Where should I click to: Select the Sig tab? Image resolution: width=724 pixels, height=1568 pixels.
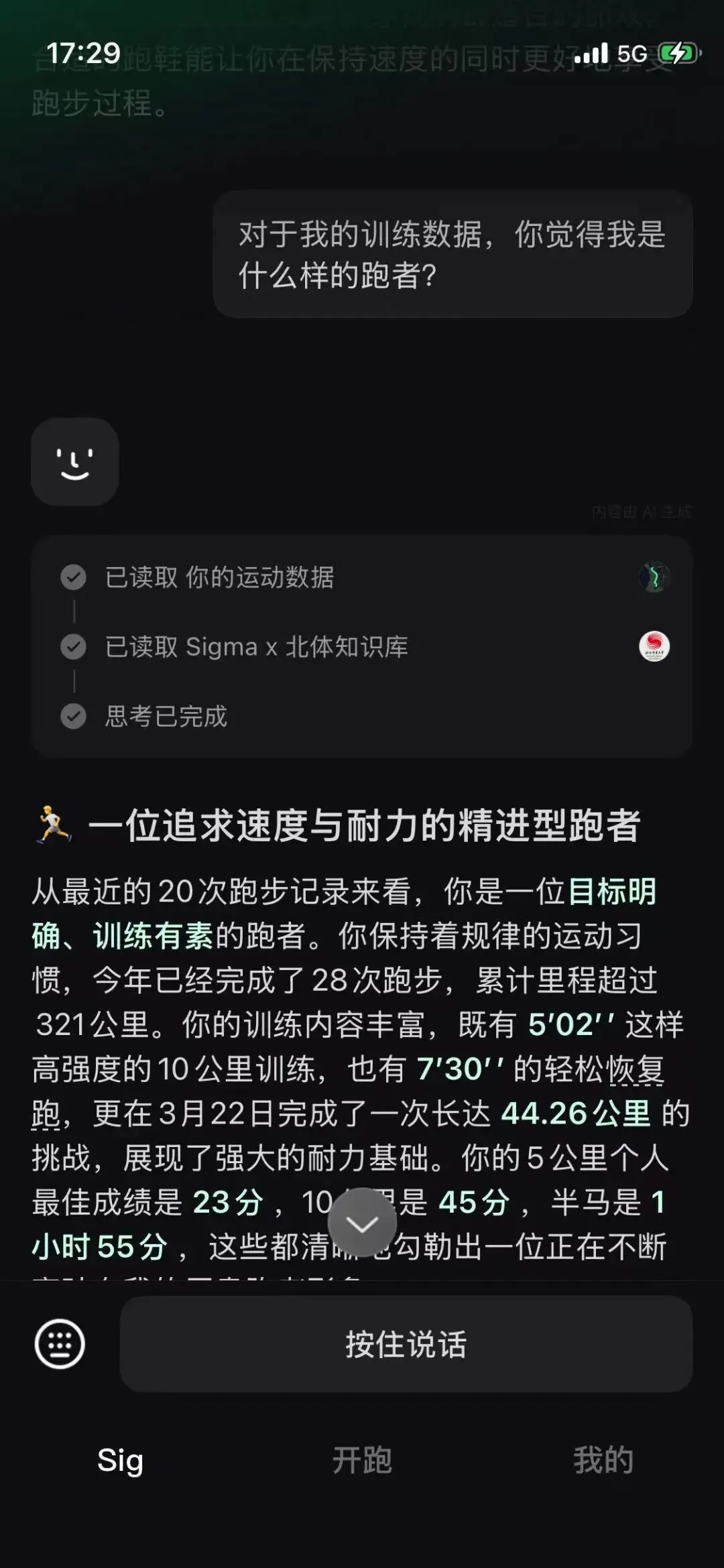(x=121, y=1460)
